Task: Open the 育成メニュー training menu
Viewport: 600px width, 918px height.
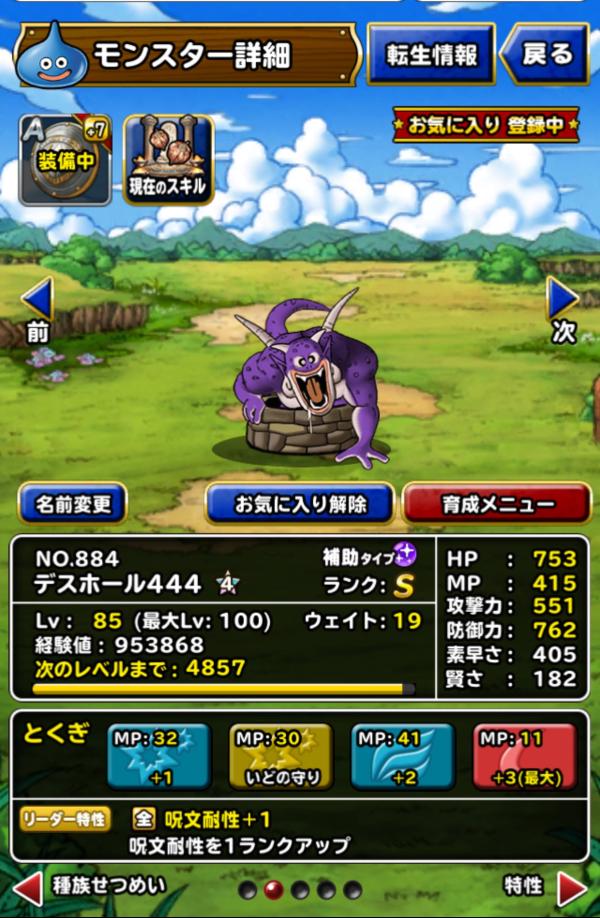Action: click(x=496, y=504)
